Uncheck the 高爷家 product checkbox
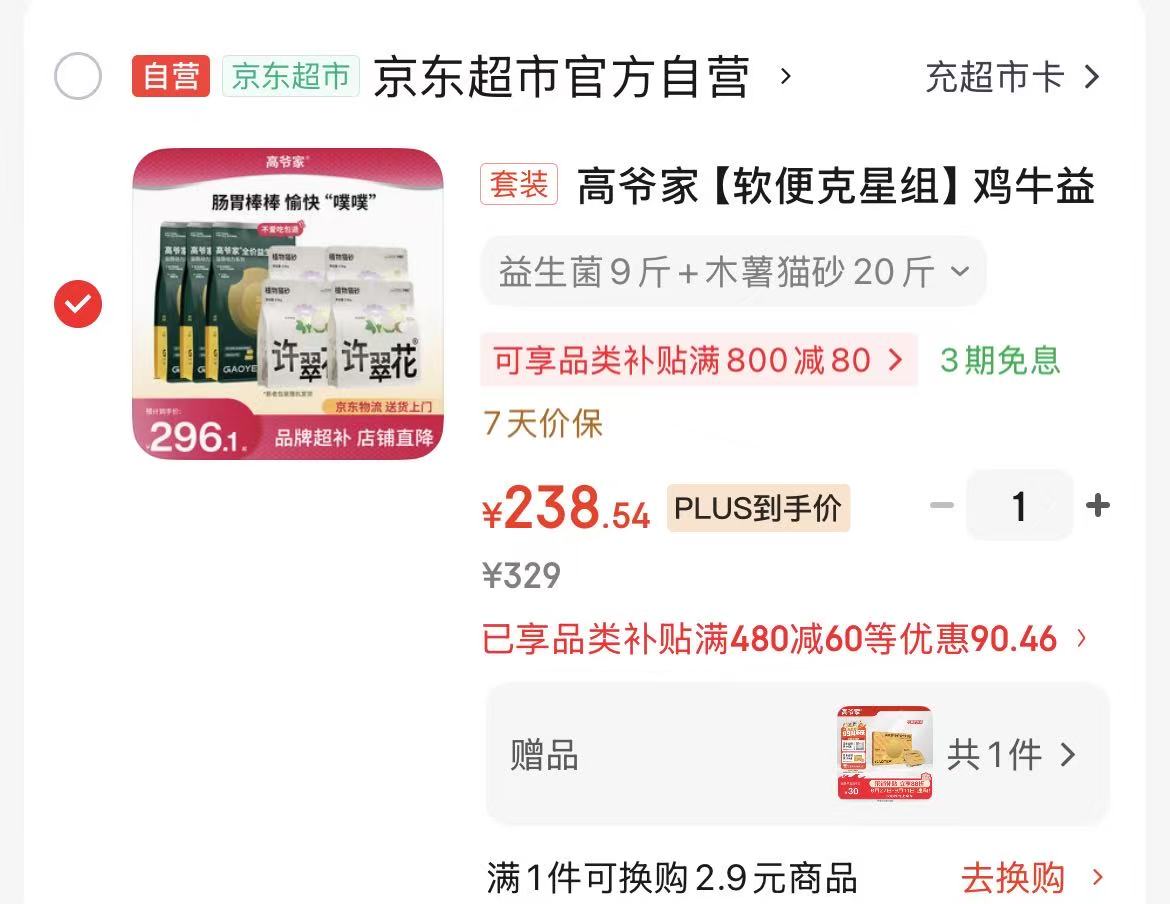 coord(78,304)
